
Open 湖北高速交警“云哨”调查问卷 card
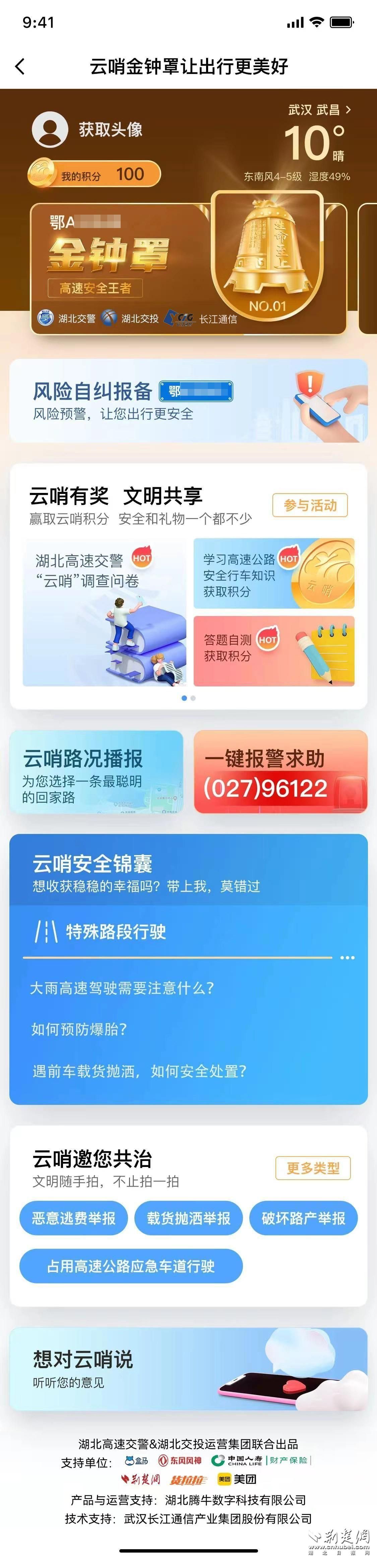(x=105, y=612)
